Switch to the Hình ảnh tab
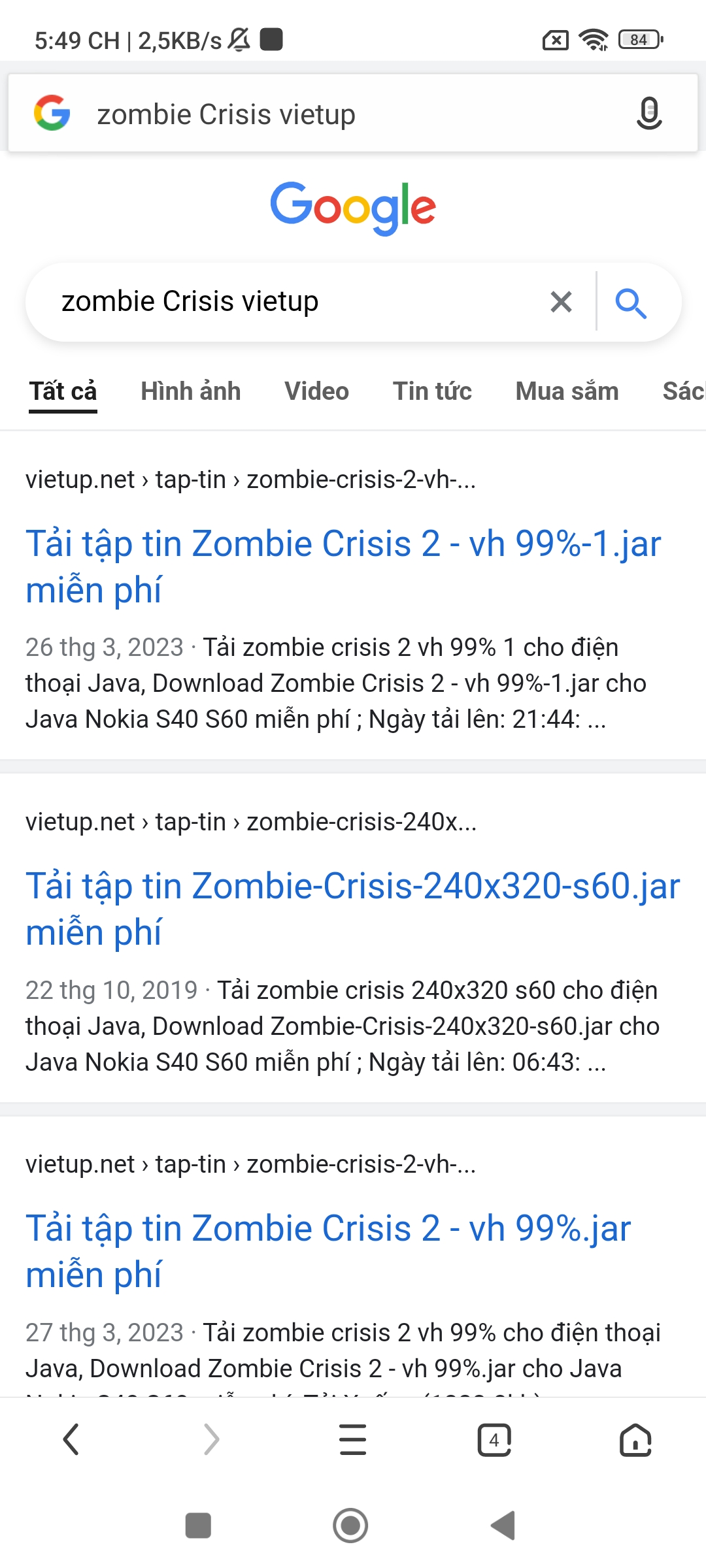The width and height of the screenshot is (706, 1568). [190, 391]
